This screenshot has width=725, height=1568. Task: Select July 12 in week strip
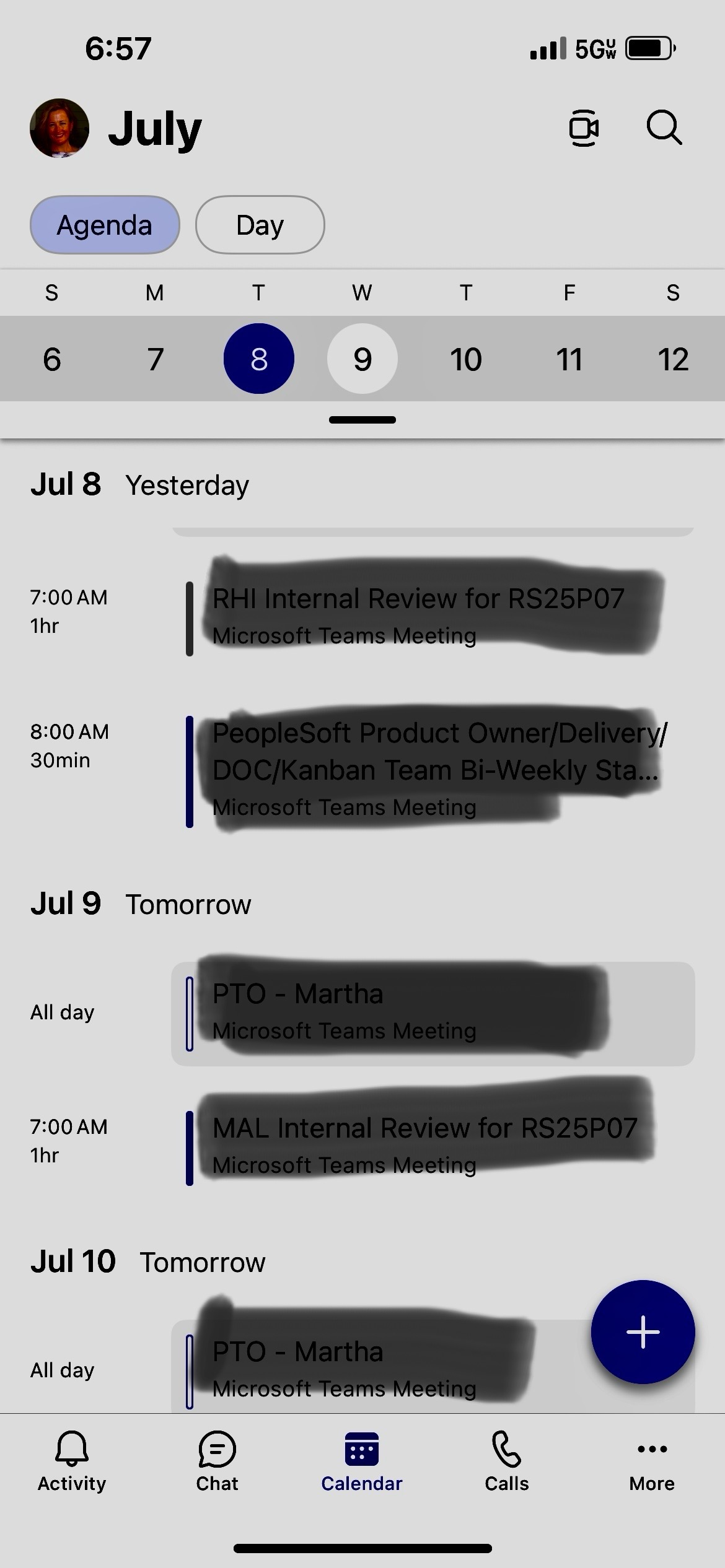coord(673,359)
